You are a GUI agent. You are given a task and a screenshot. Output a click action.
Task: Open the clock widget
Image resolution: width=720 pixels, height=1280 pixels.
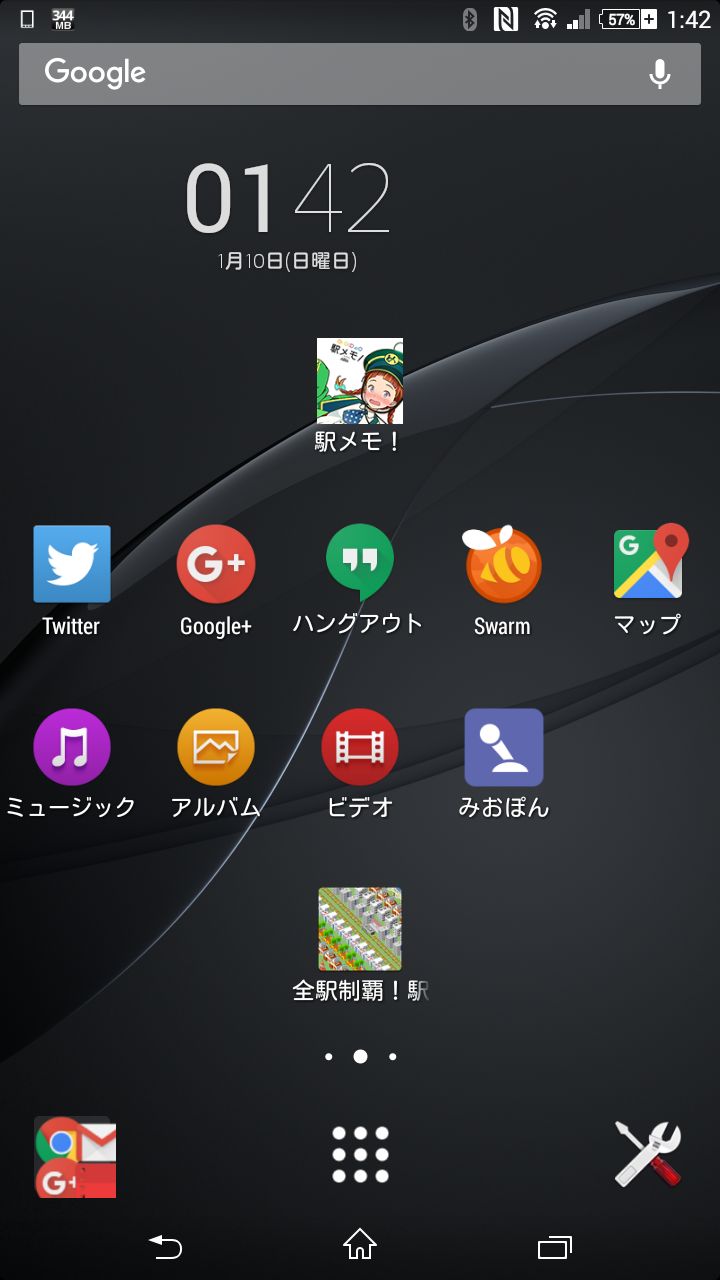click(288, 215)
